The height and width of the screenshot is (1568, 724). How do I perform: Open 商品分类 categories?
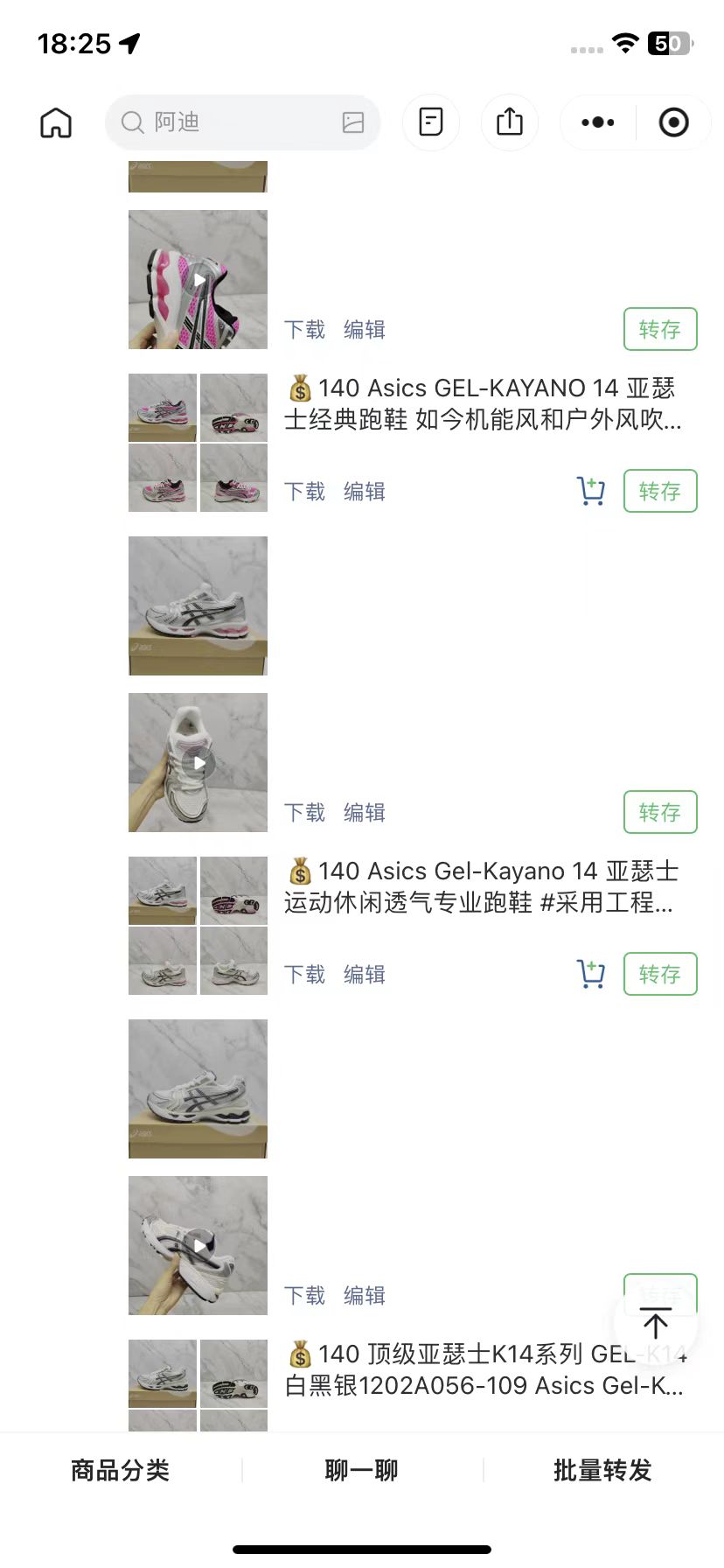(x=121, y=1470)
